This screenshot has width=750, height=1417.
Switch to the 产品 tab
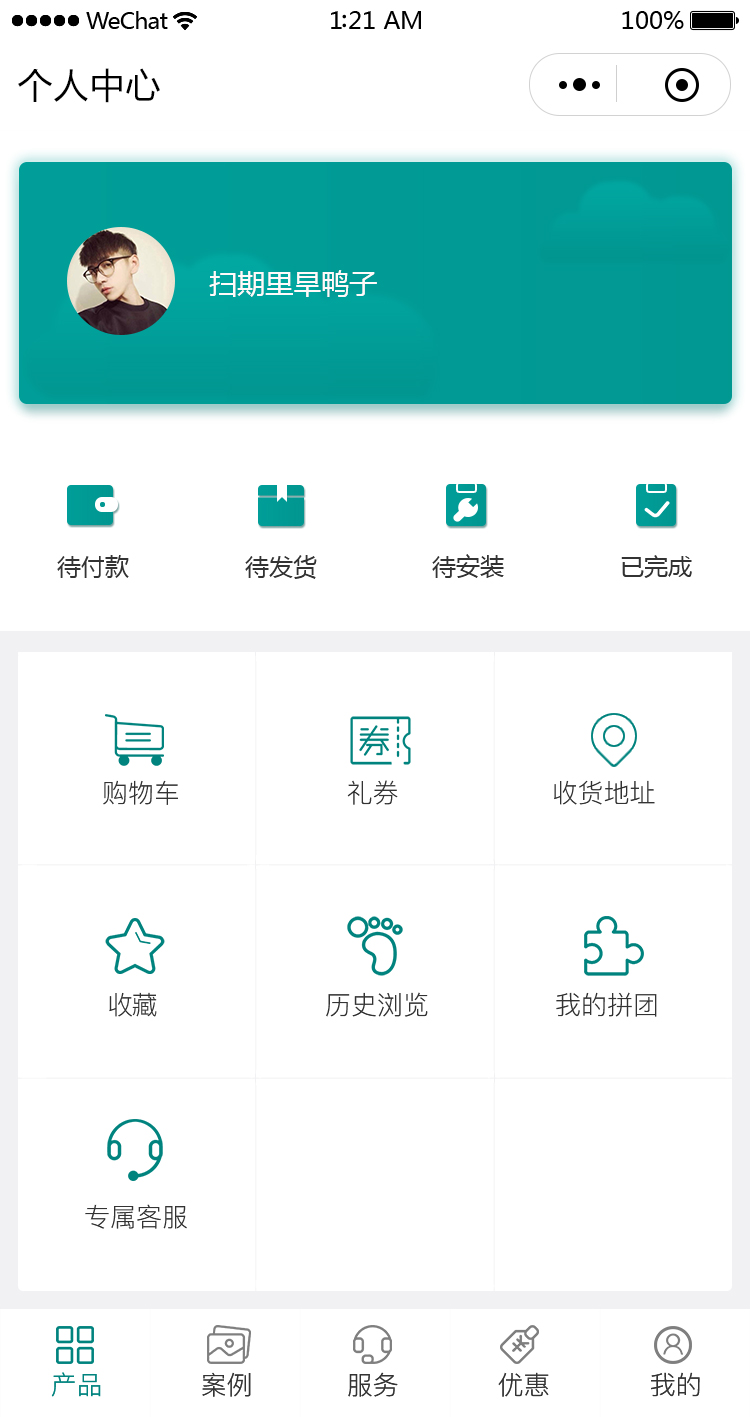[76, 1361]
